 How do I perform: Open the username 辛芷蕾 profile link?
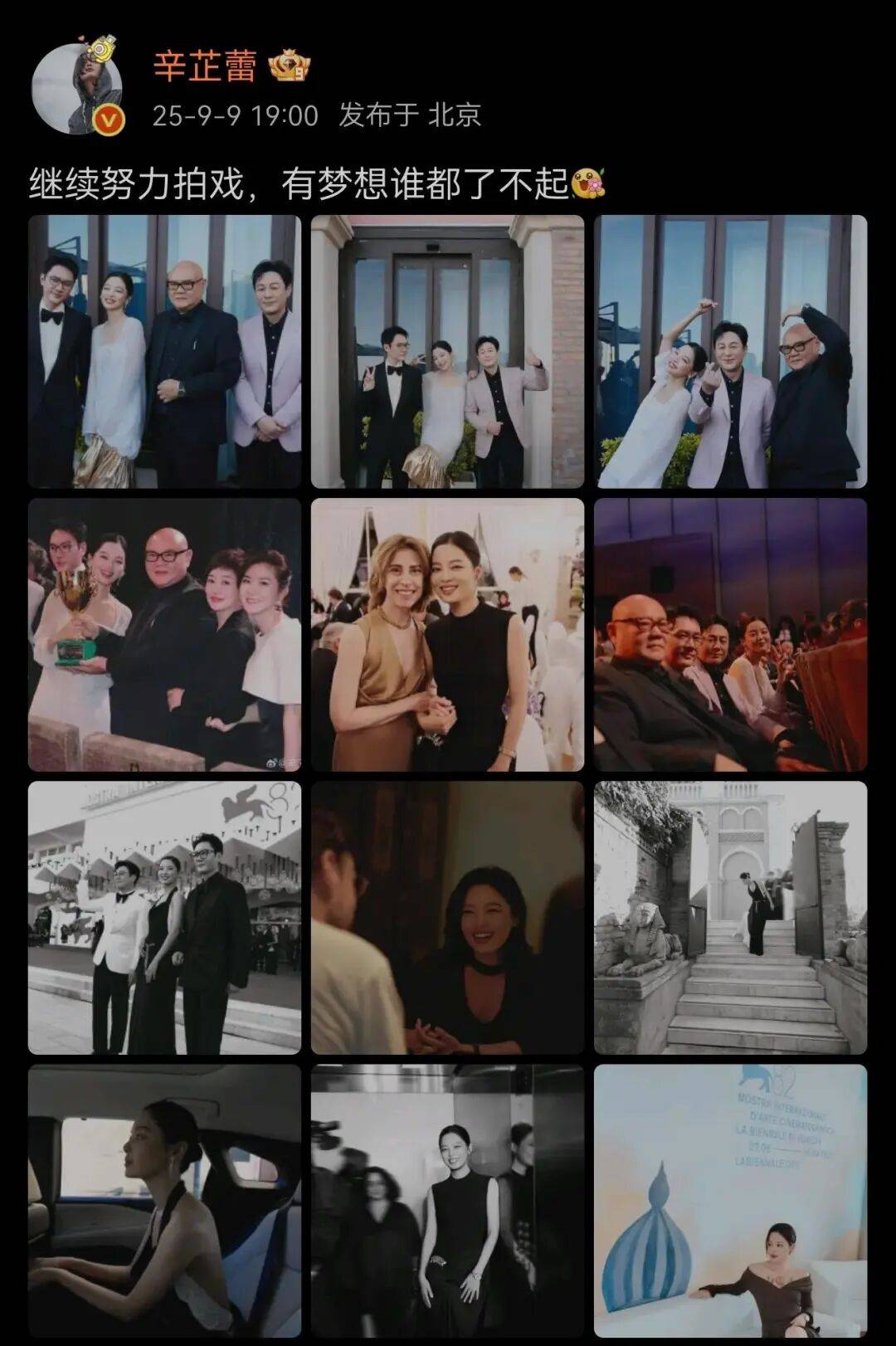pos(204,66)
